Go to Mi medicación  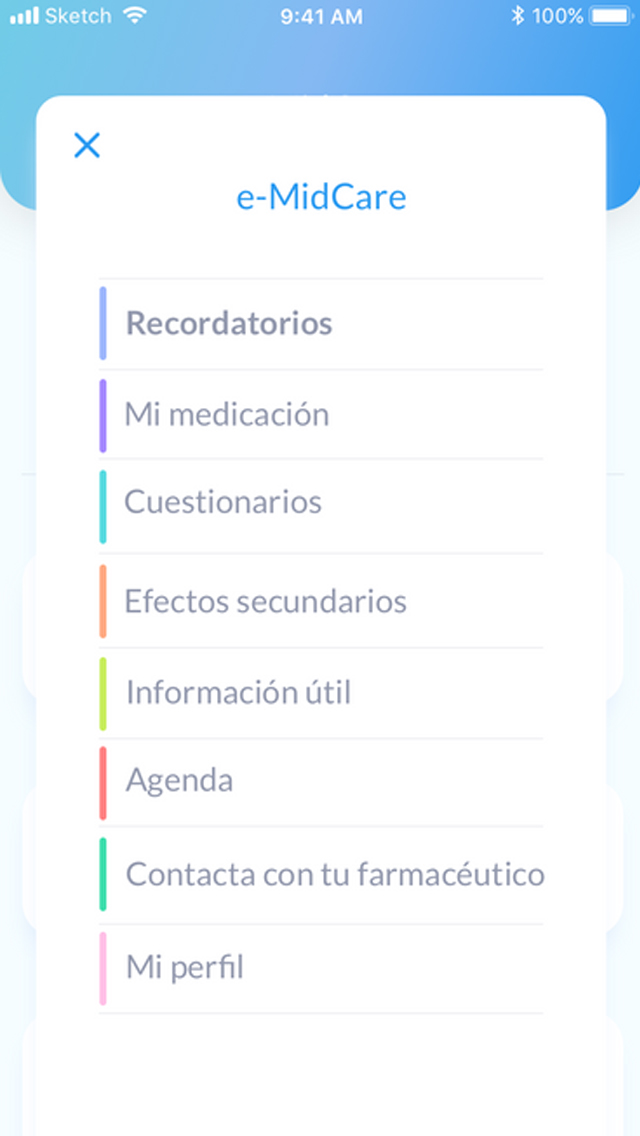point(227,415)
